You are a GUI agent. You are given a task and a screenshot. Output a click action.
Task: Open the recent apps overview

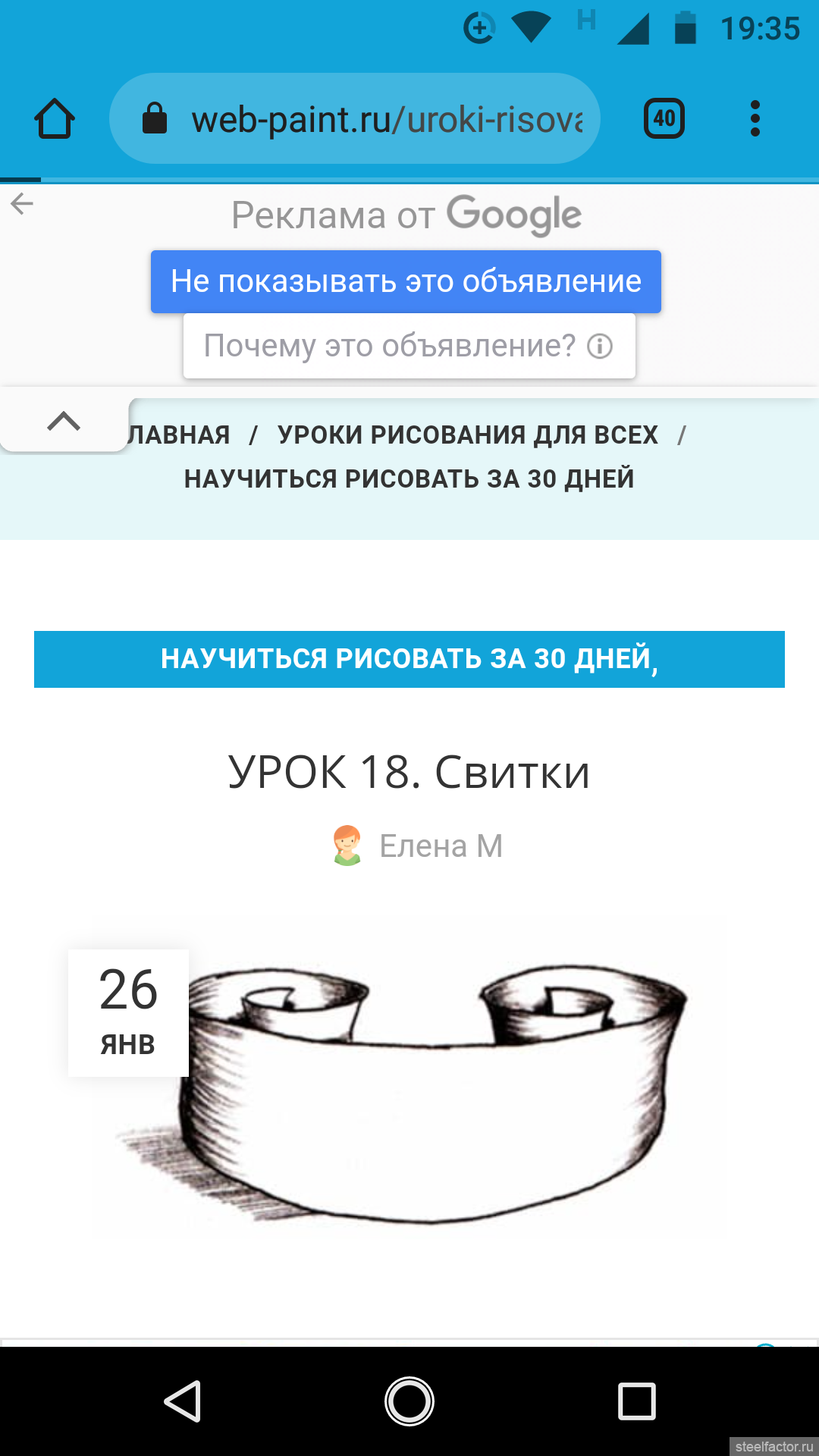tap(637, 1401)
